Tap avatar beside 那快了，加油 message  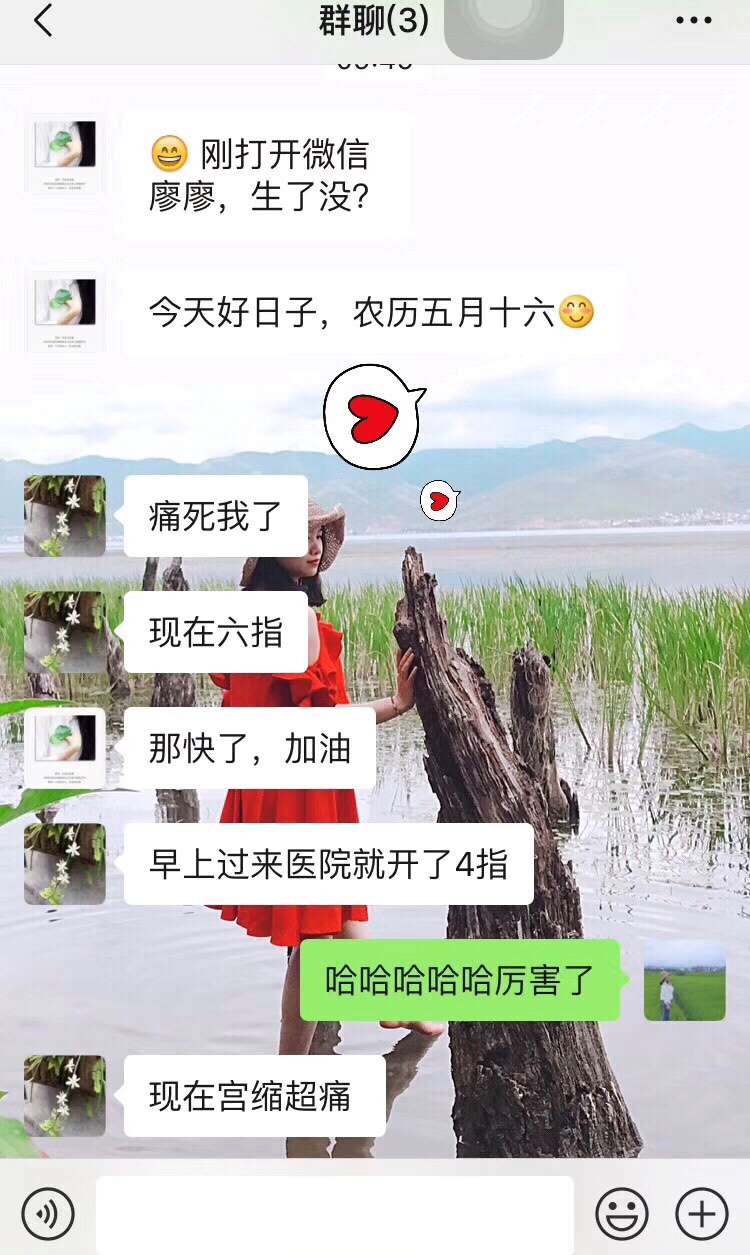pyautogui.click(x=65, y=748)
